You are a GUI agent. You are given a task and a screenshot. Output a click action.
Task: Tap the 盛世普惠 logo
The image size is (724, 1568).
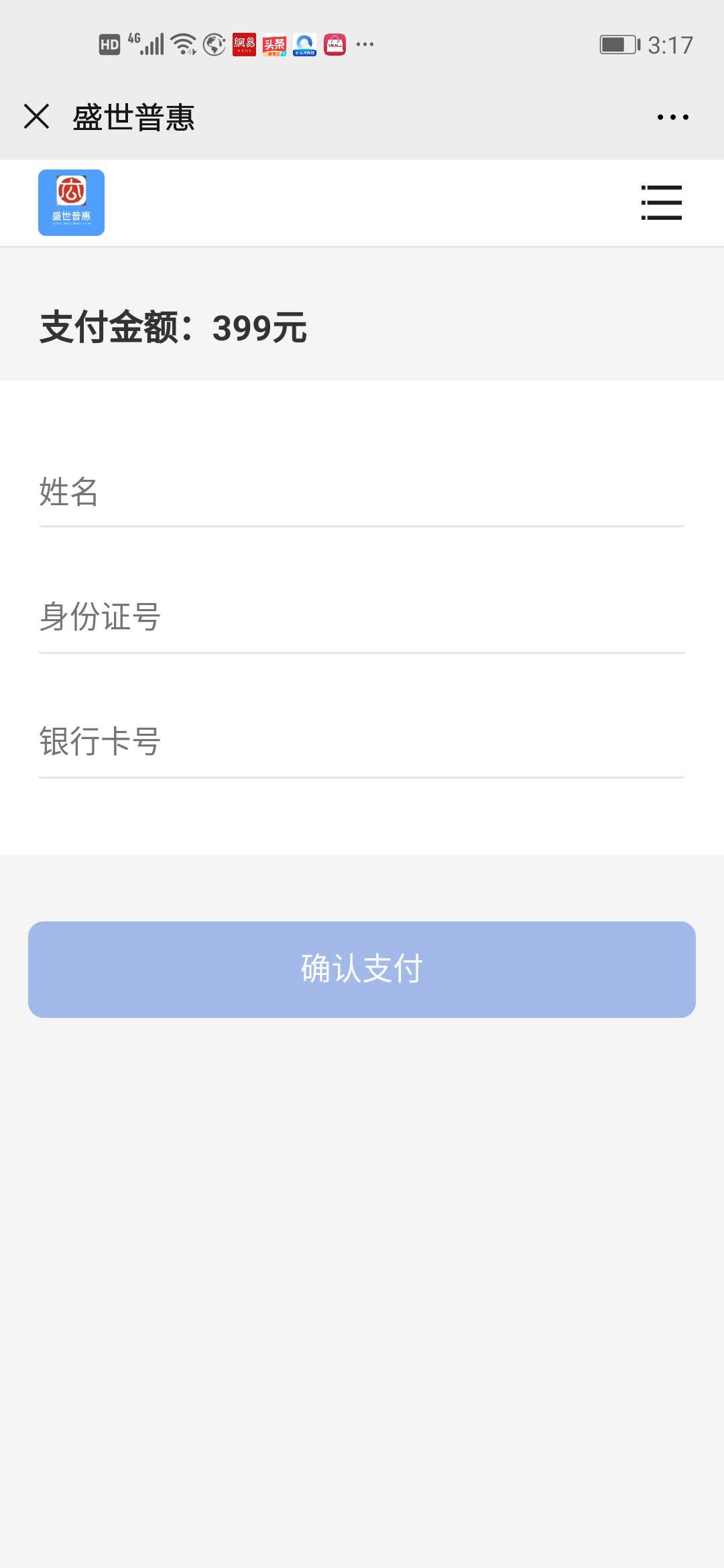click(72, 202)
